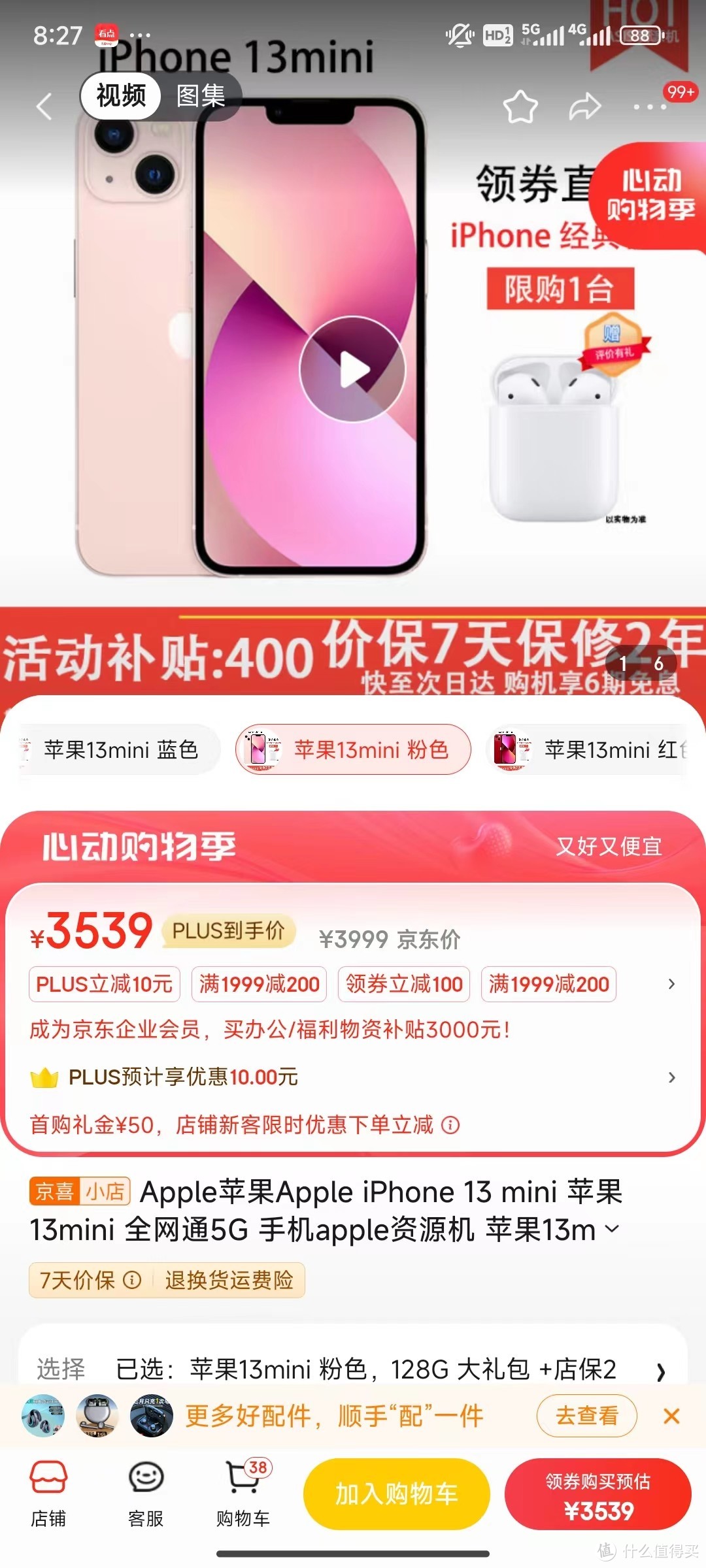Open the 领券立减100 coupon tag
The width and height of the screenshot is (706, 1568).
404,984
